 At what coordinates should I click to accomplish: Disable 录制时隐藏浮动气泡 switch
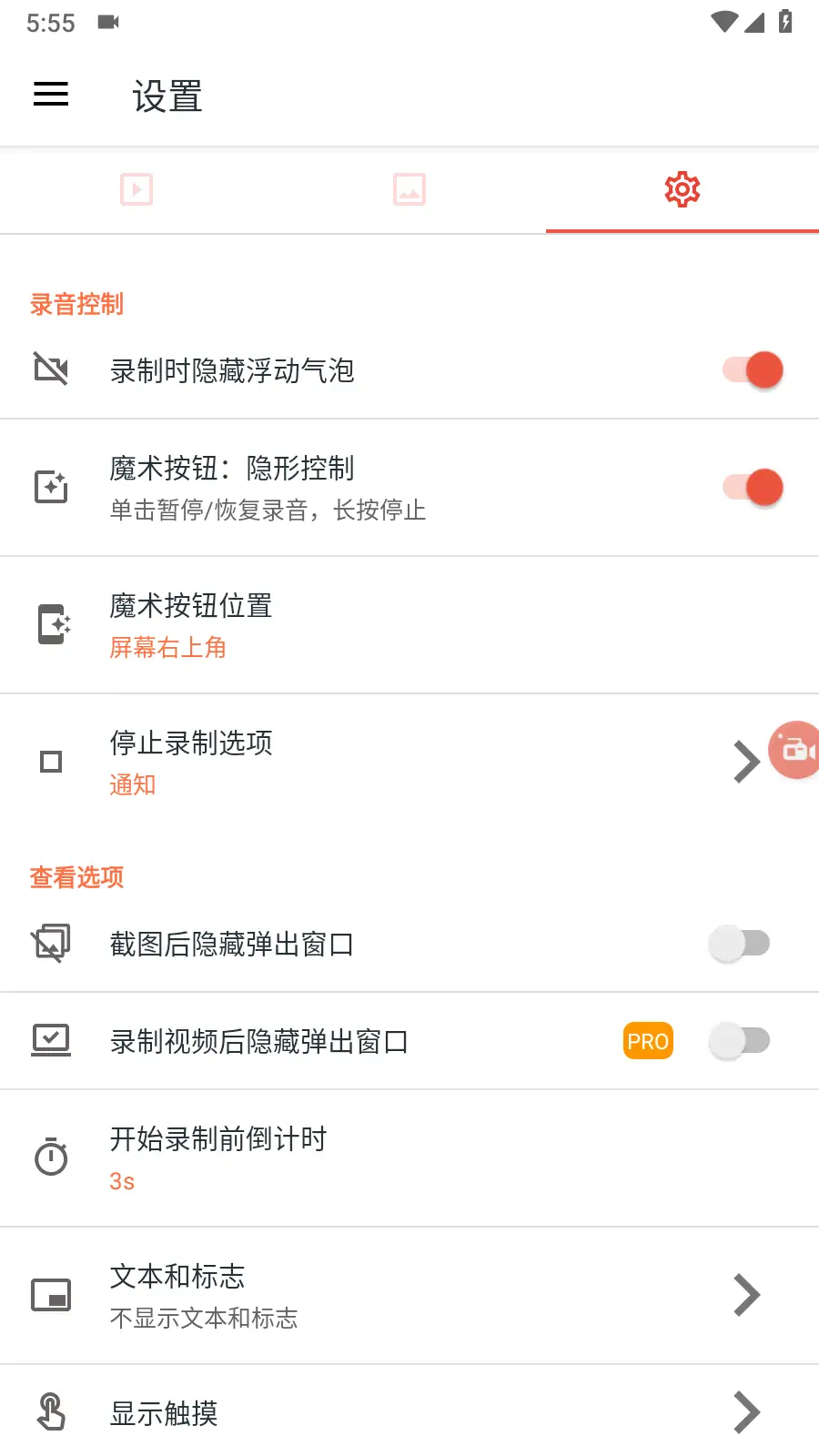coord(751,369)
